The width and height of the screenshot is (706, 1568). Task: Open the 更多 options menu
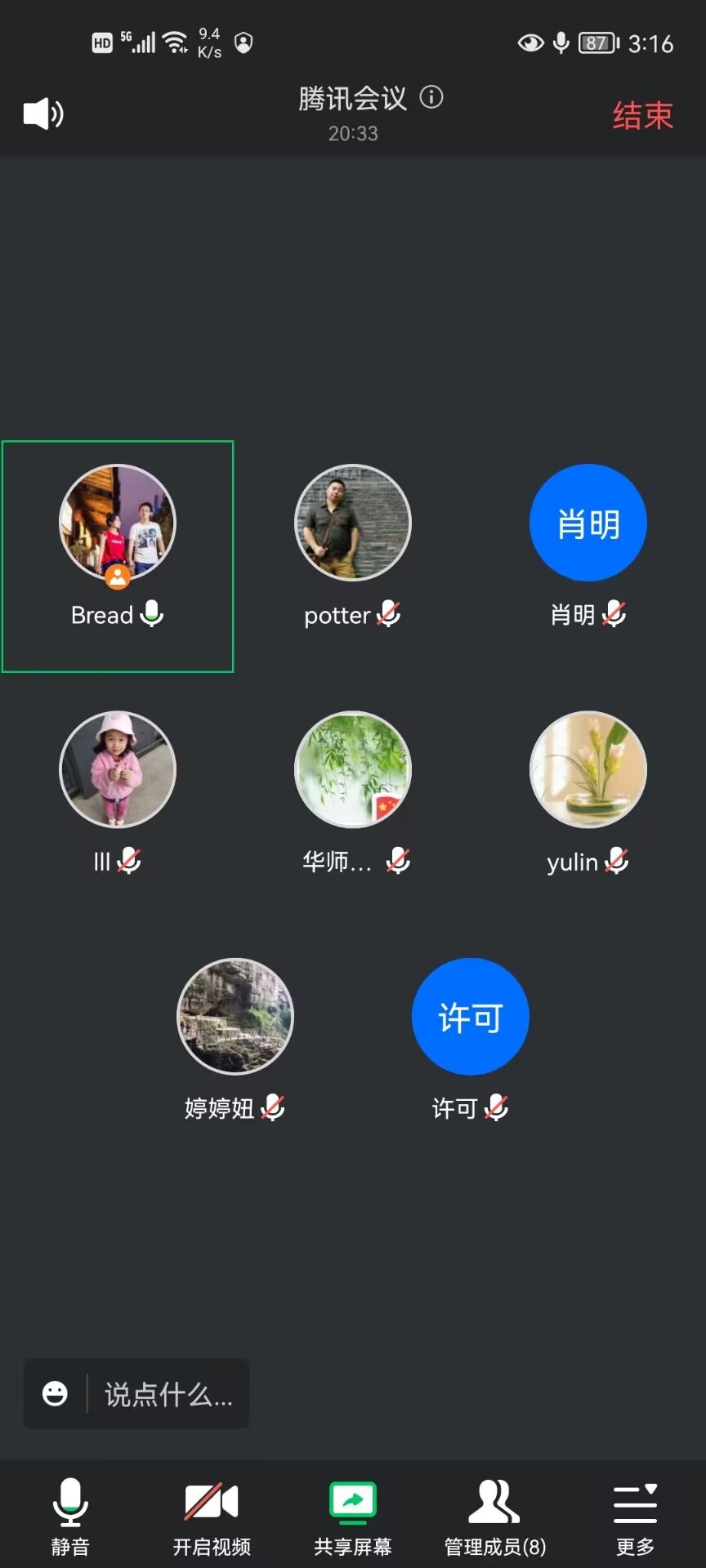pyautogui.click(x=635, y=1515)
